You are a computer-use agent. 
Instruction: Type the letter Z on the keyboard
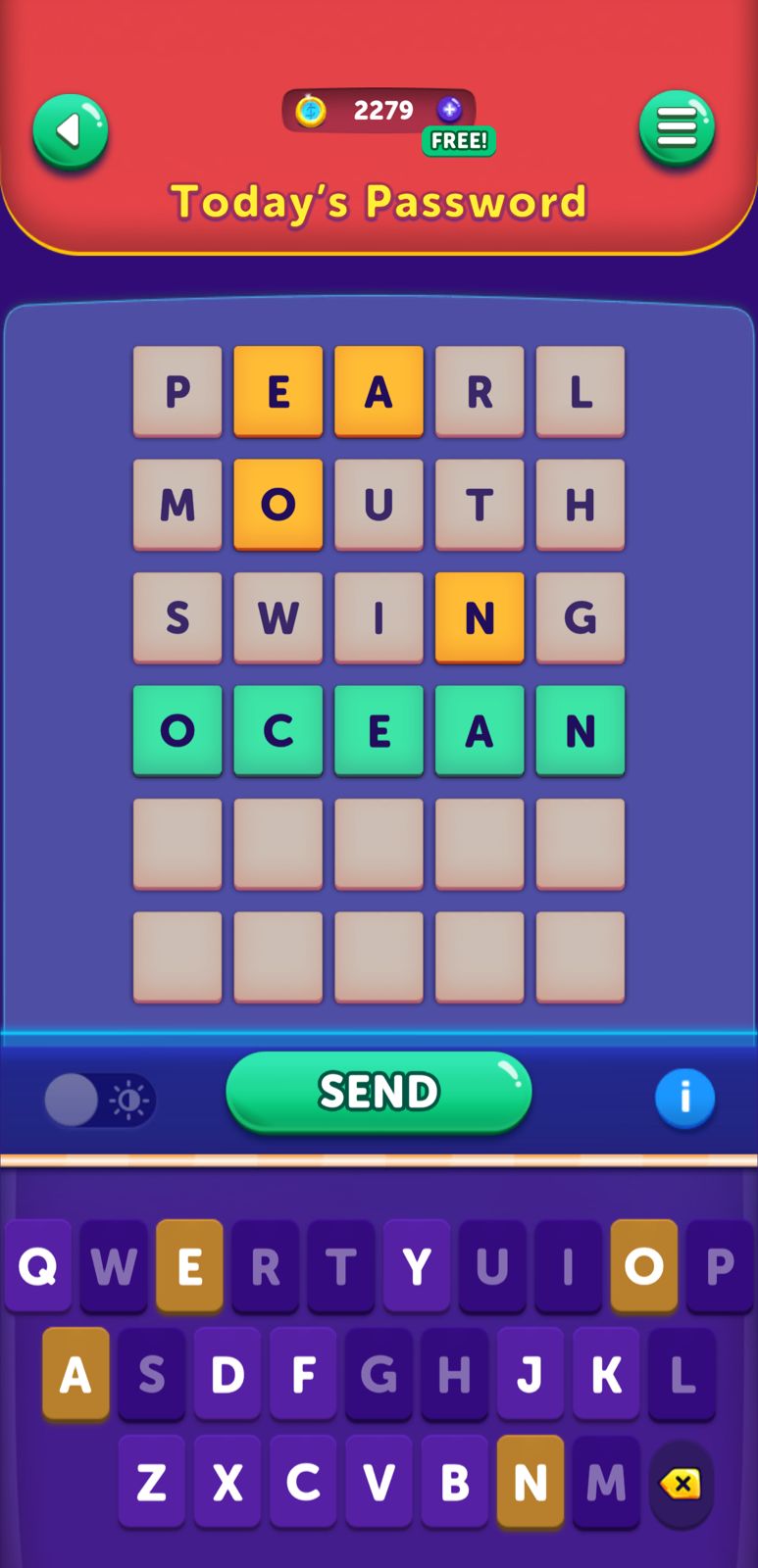[151, 1482]
